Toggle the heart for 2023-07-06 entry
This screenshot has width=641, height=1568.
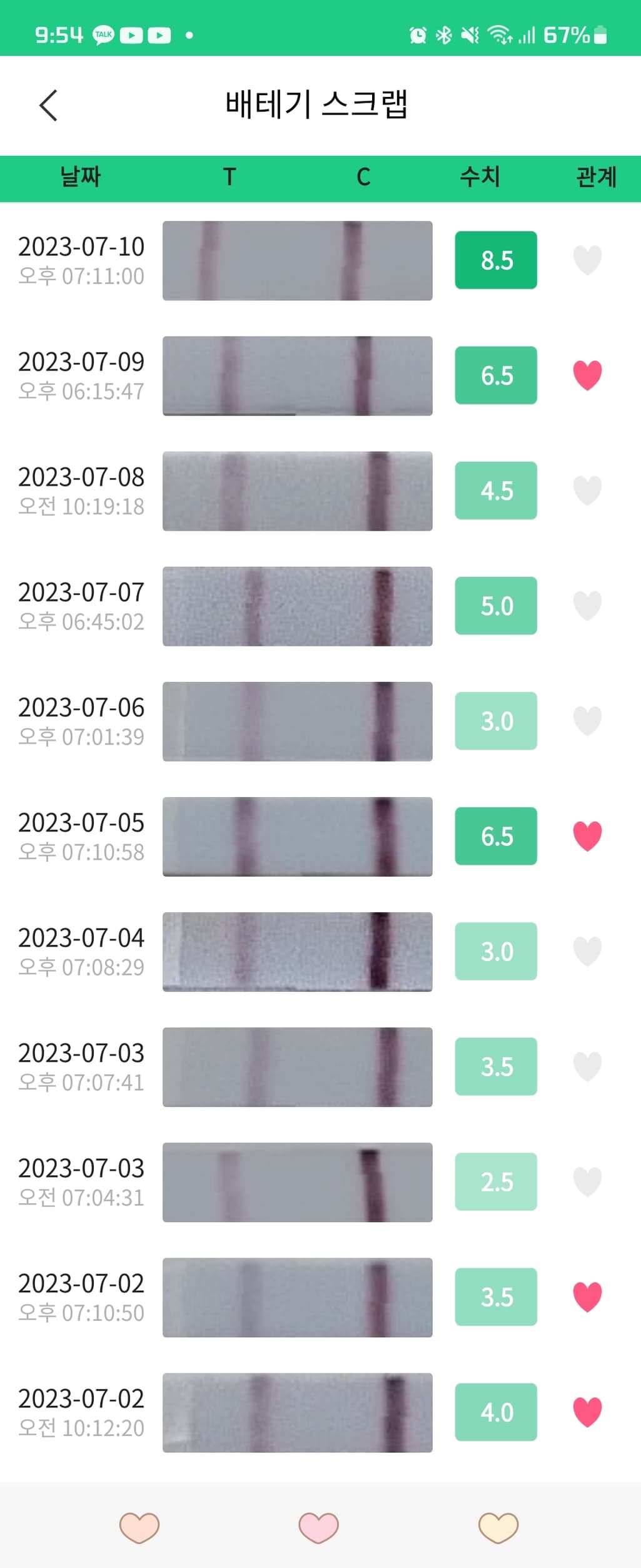(587, 720)
